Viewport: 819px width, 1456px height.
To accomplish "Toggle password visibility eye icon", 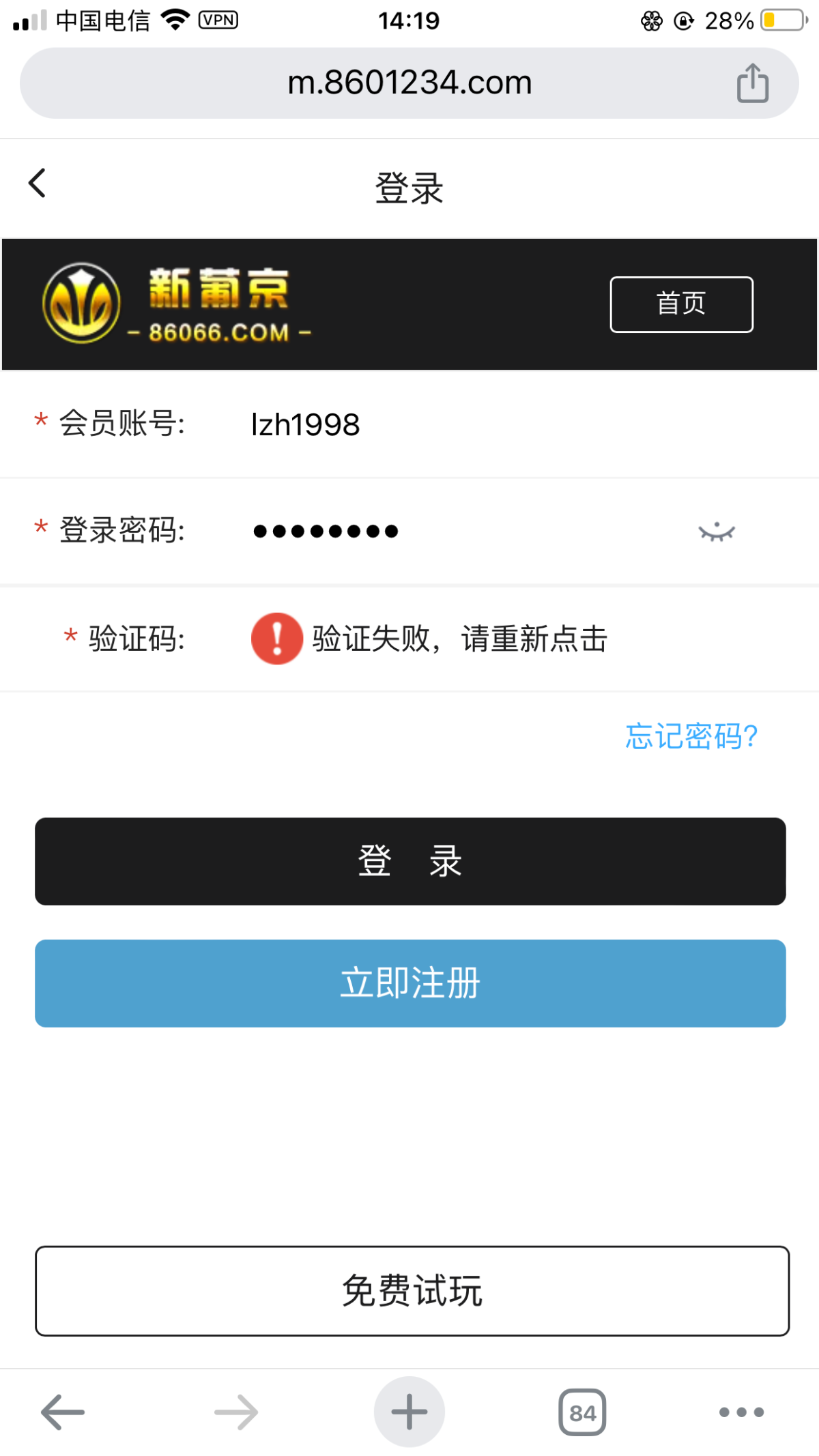I will tap(716, 532).
